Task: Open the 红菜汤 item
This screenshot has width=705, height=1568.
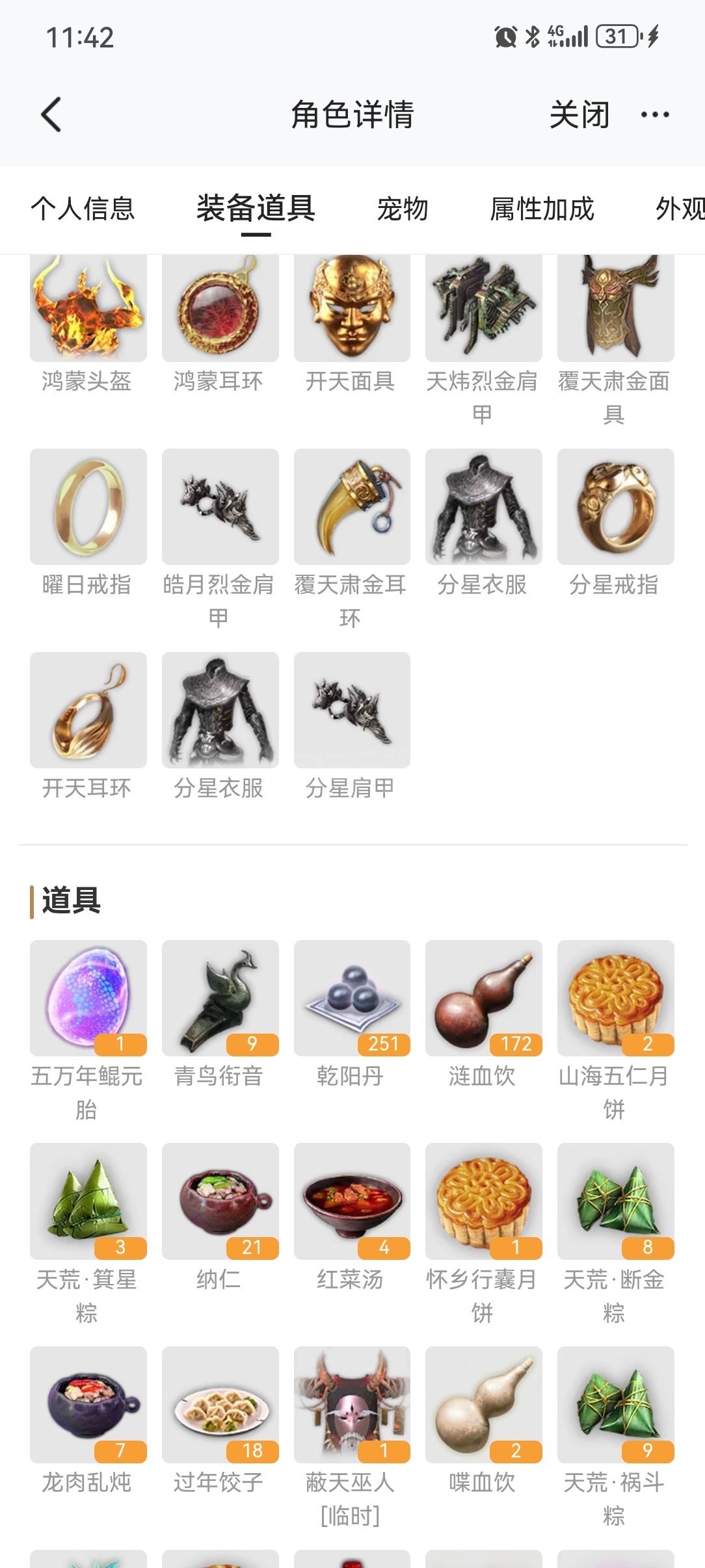Action: [352, 1201]
